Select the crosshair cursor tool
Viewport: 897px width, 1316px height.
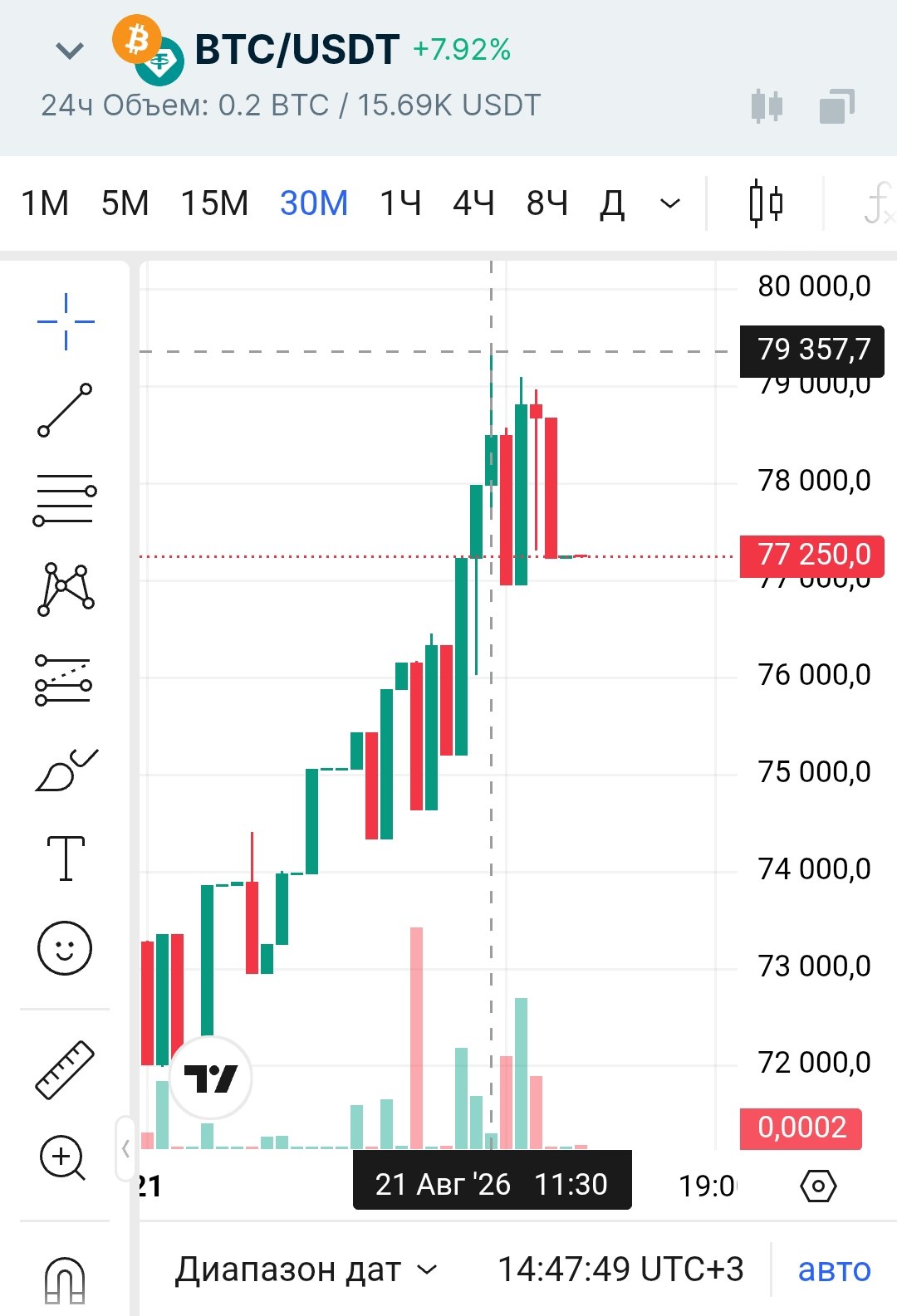[x=66, y=321]
